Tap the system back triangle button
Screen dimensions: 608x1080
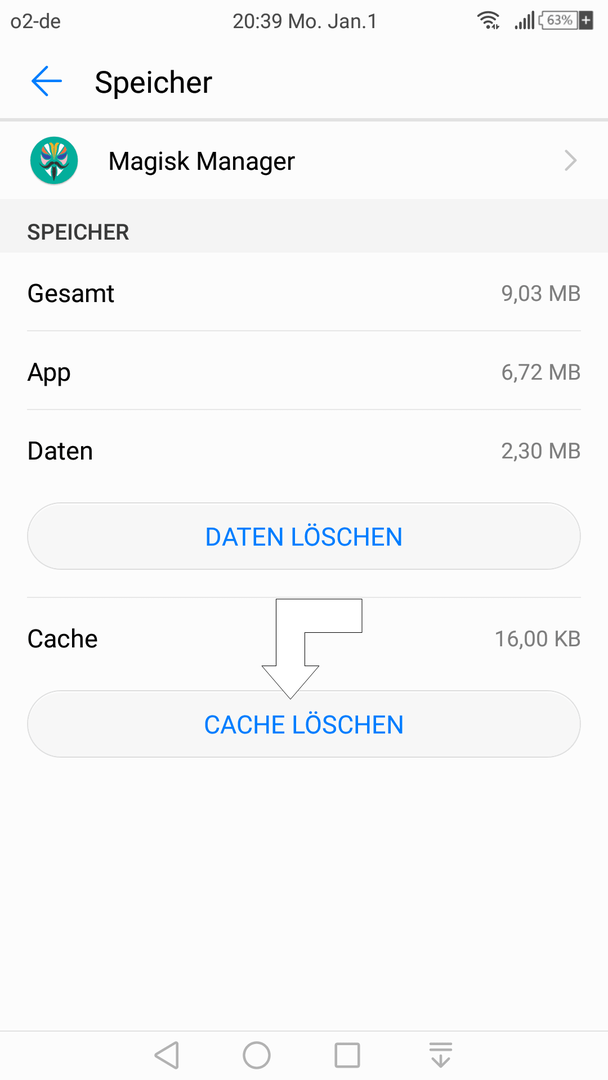coord(167,1055)
